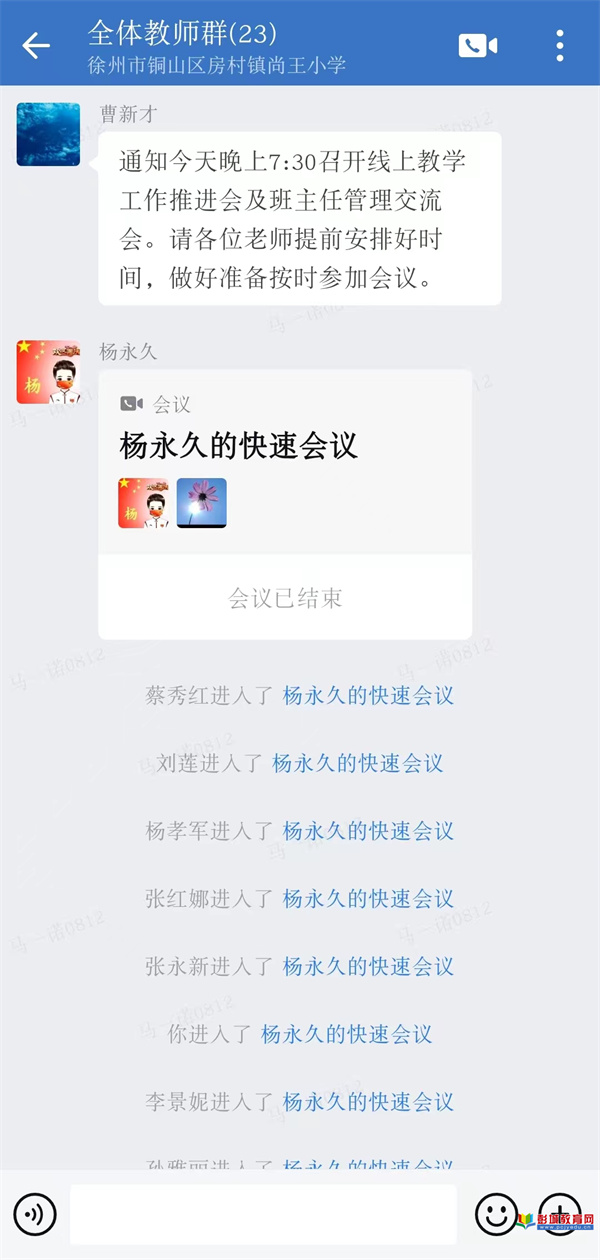
Task: Open 杨永久's profile avatar
Action: coord(48,371)
